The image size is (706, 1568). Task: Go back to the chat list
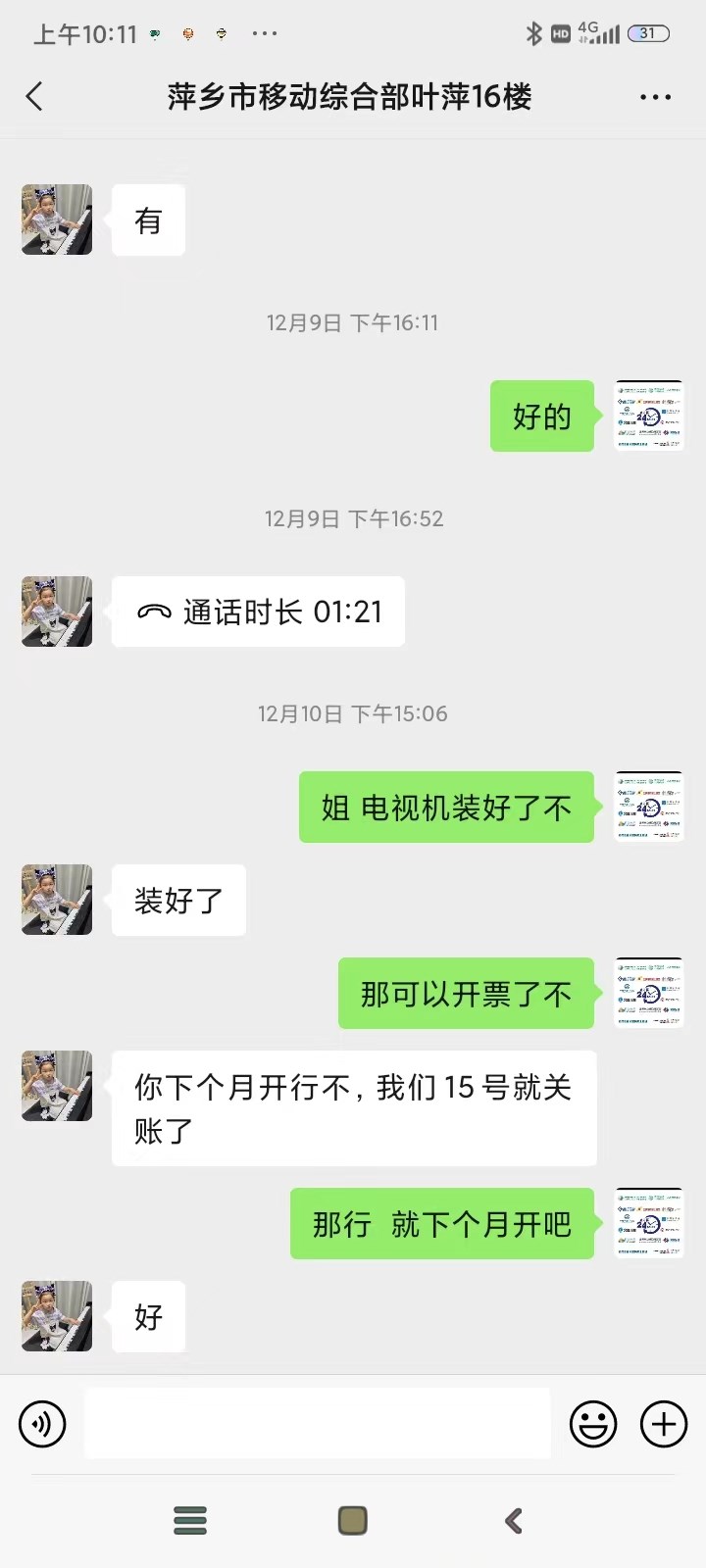point(34,96)
